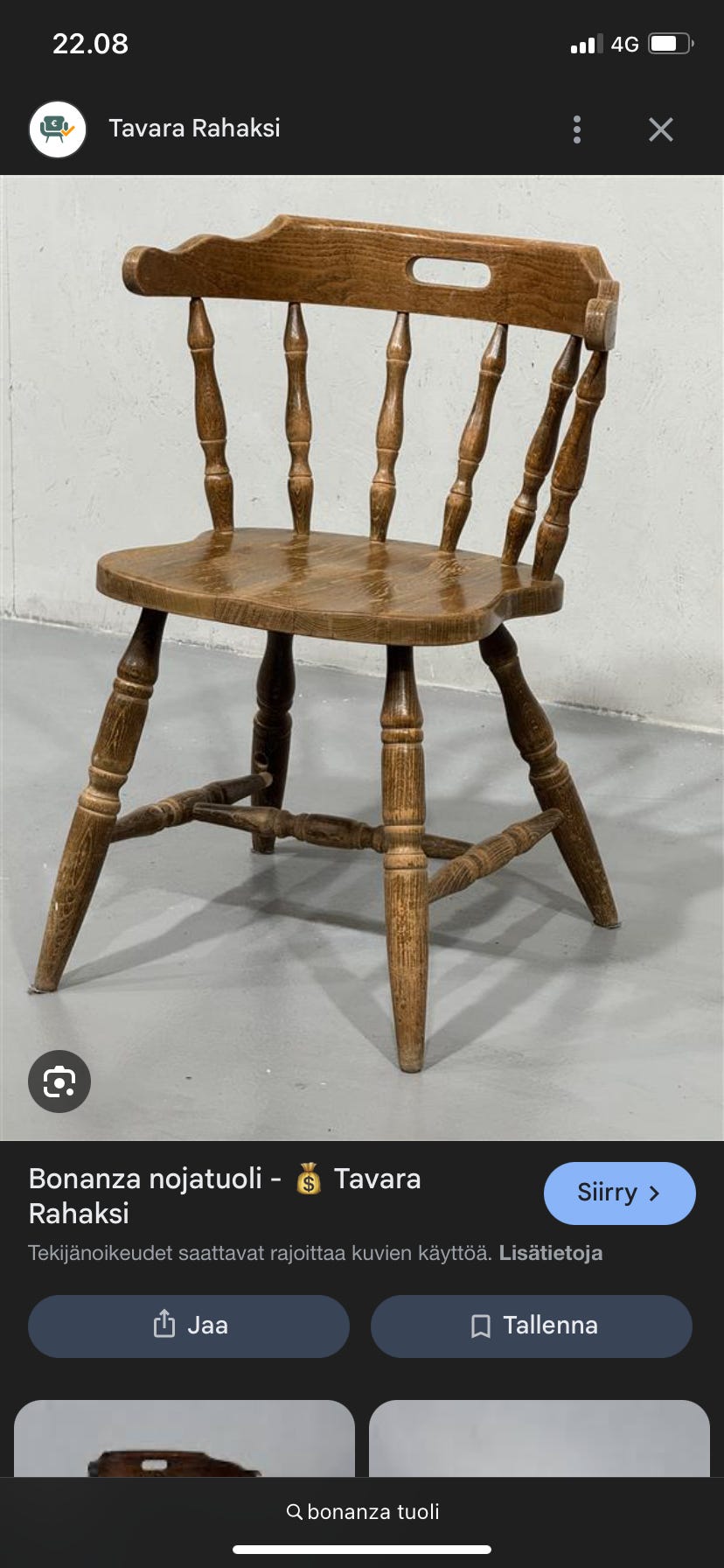
Task: Open the Tavara Rahaksi source header
Action: point(194,129)
